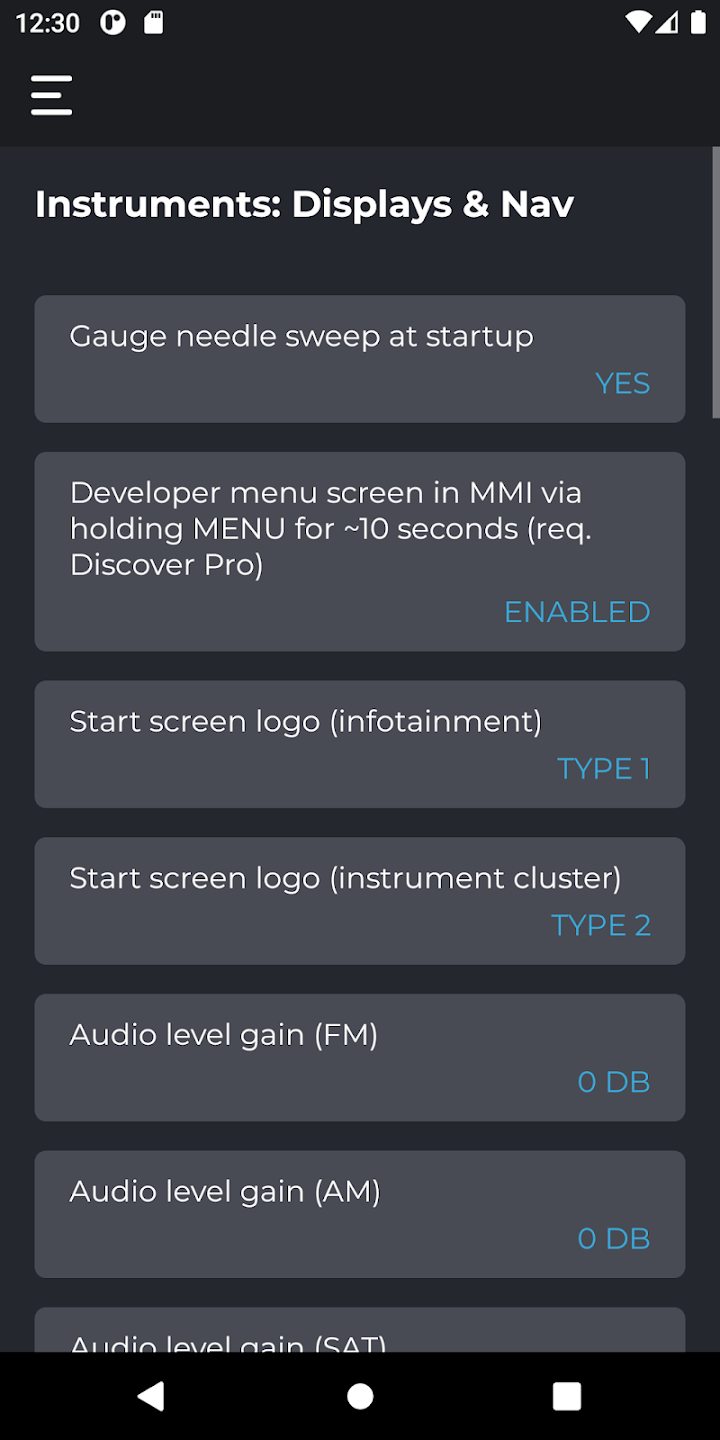
Task: Select the ENABLED developer menu value
Action: tap(576, 611)
